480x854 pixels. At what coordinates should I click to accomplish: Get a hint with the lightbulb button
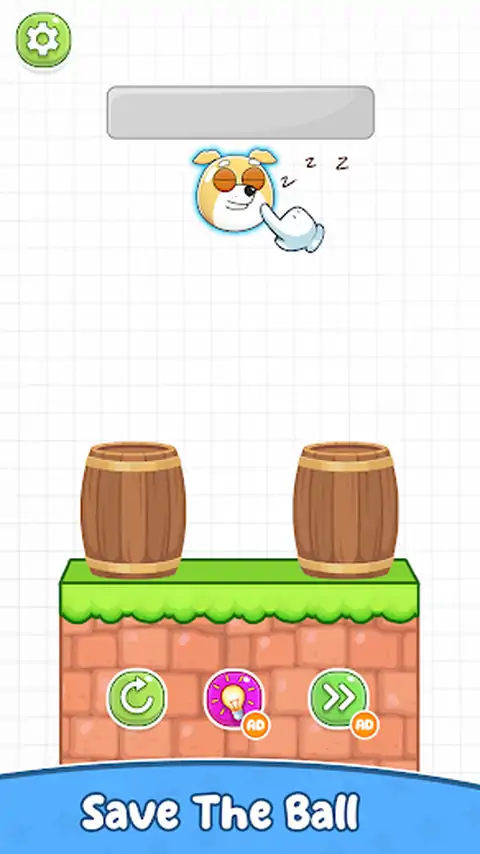(235, 699)
